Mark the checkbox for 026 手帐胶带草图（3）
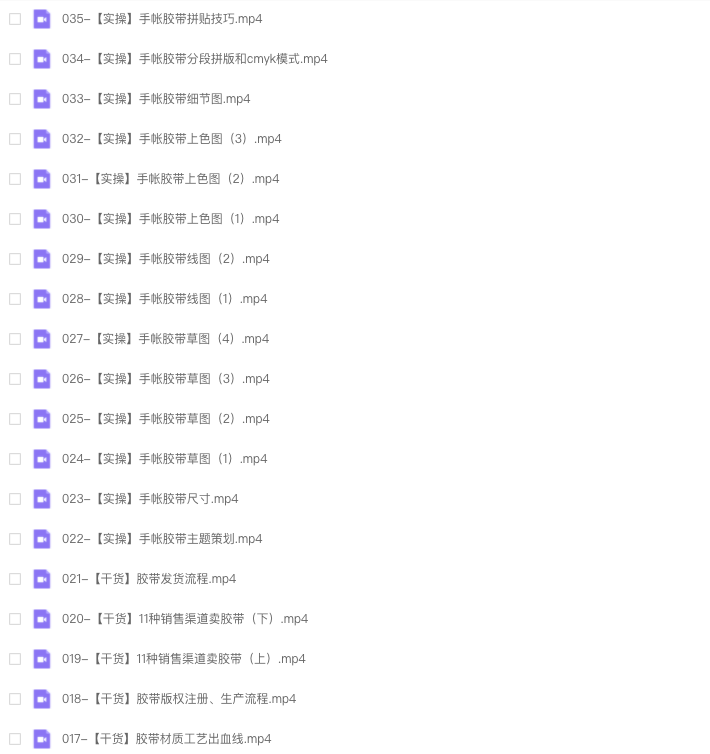 tap(15, 379)
